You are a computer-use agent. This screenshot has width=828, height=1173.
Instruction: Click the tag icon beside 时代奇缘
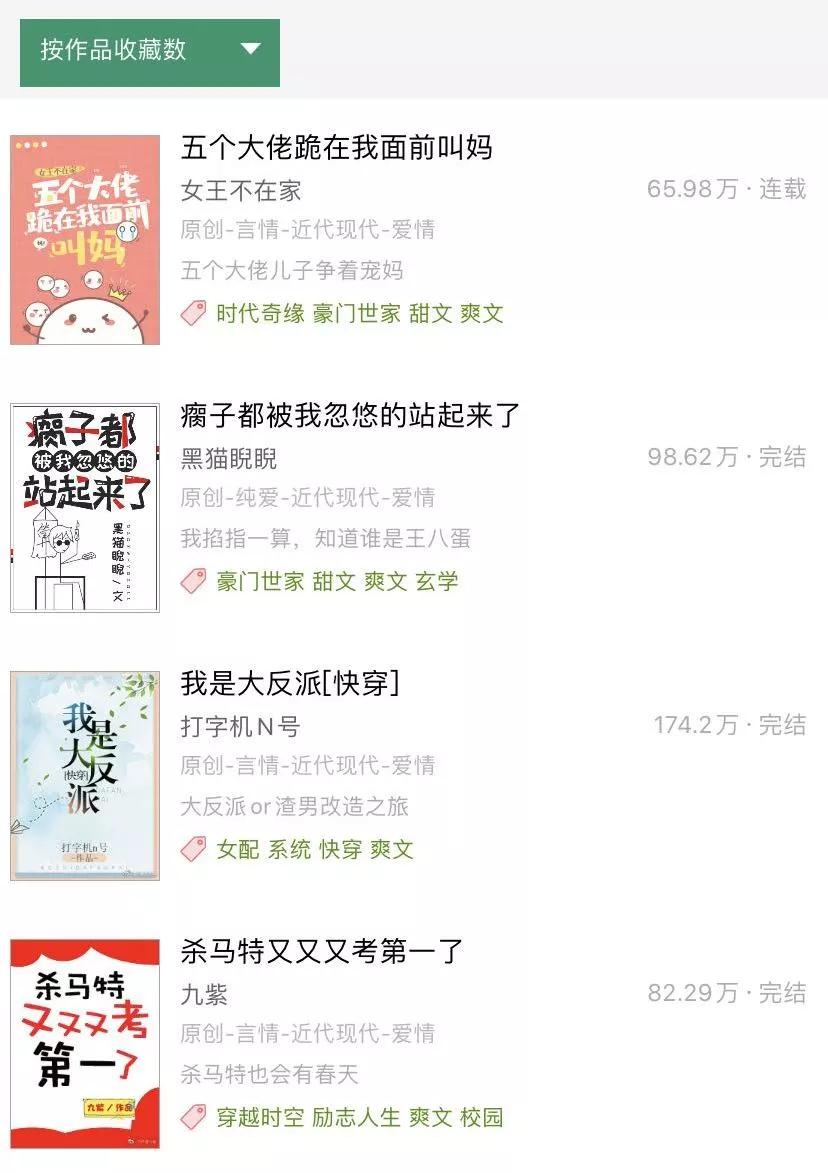coord(192,315)
